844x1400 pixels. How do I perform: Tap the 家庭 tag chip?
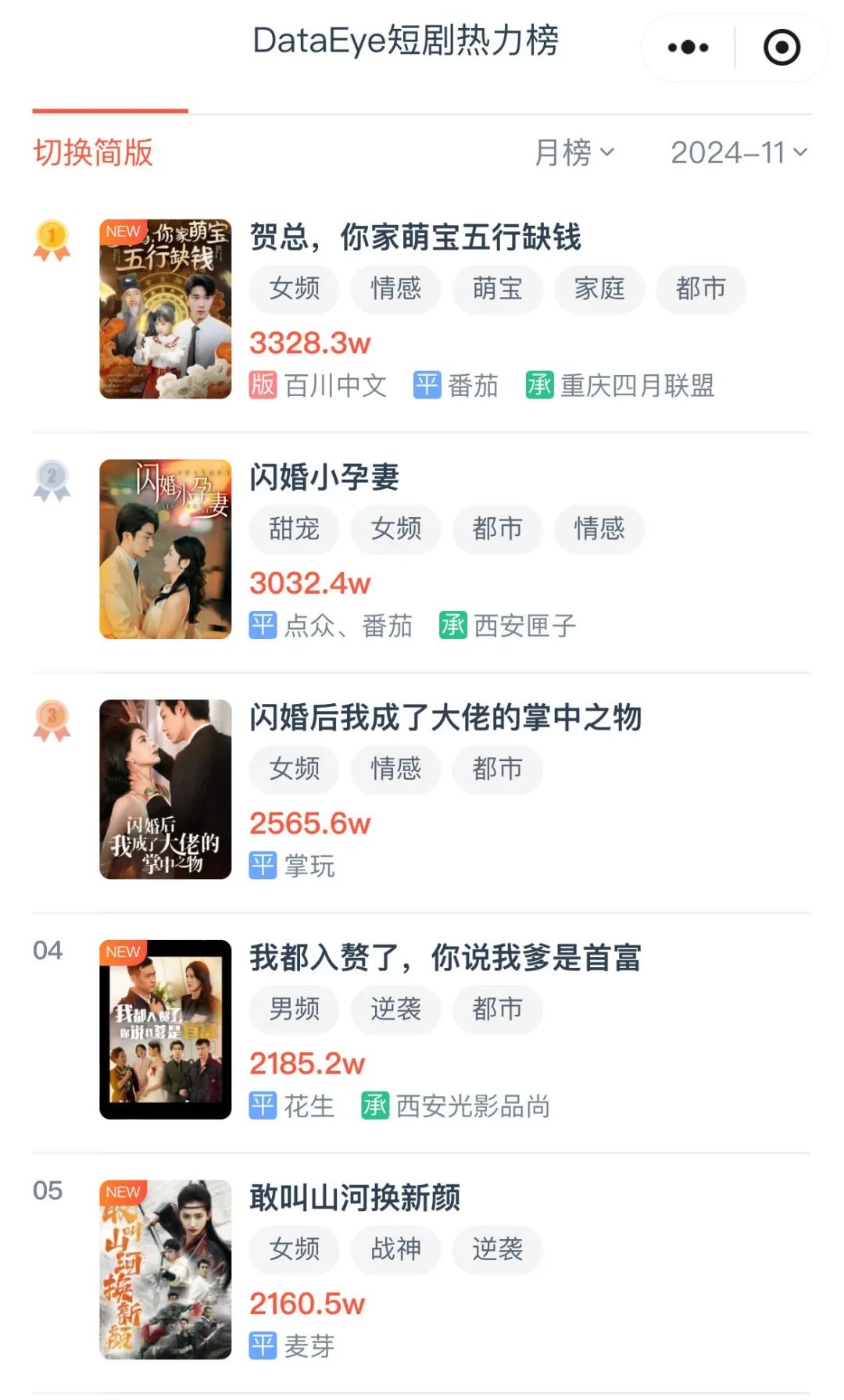(599, 289)
